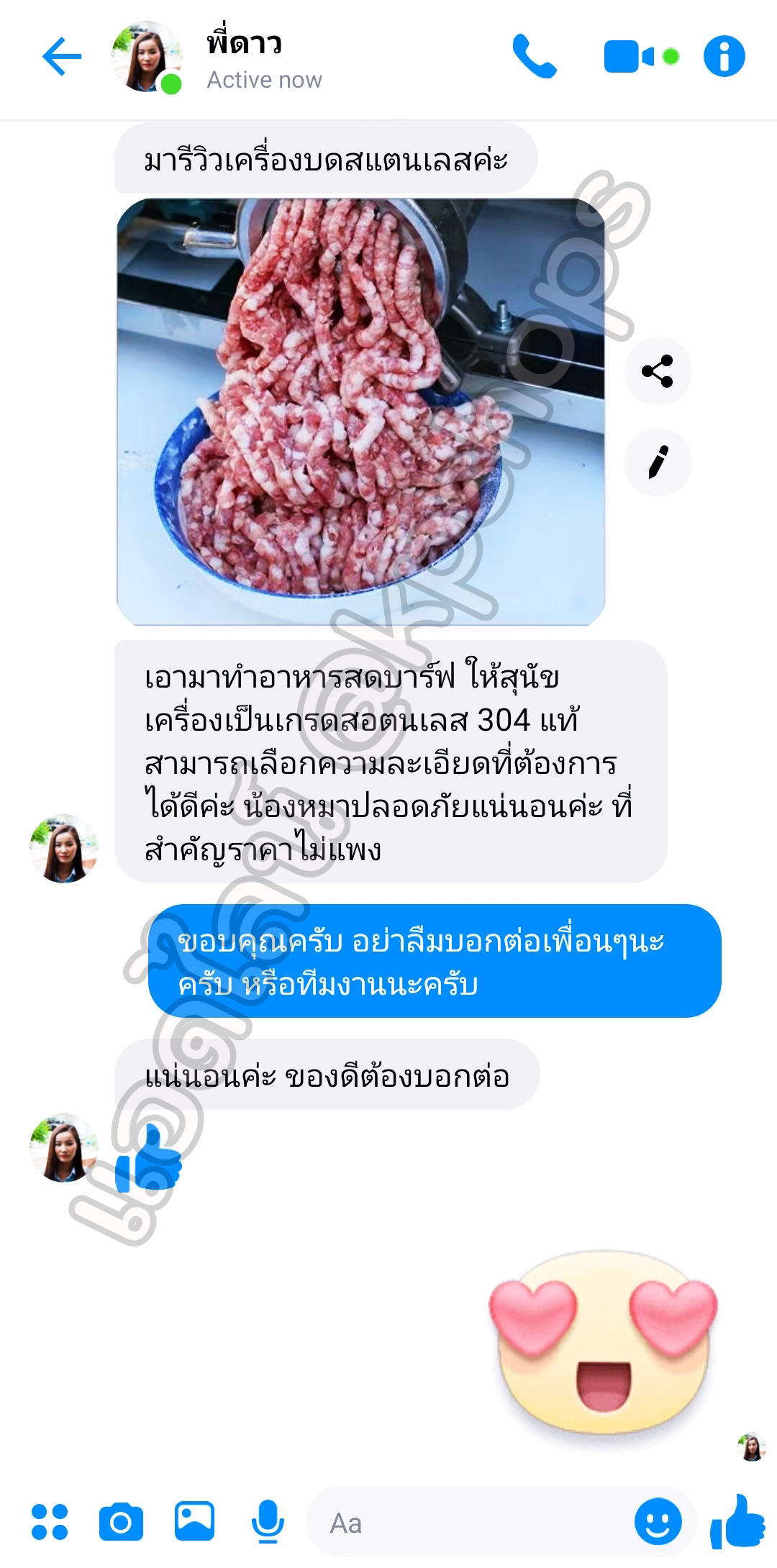
Task: Go back to the chat list
Action: point(62,57)
